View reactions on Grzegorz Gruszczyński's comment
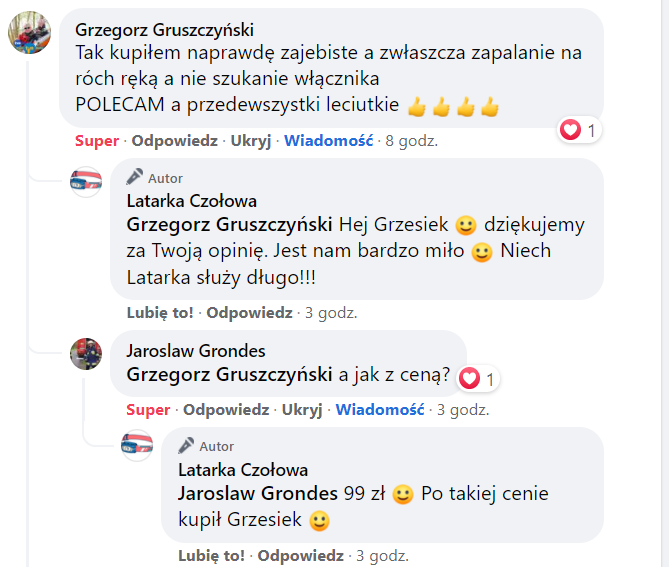 point(579,130)
